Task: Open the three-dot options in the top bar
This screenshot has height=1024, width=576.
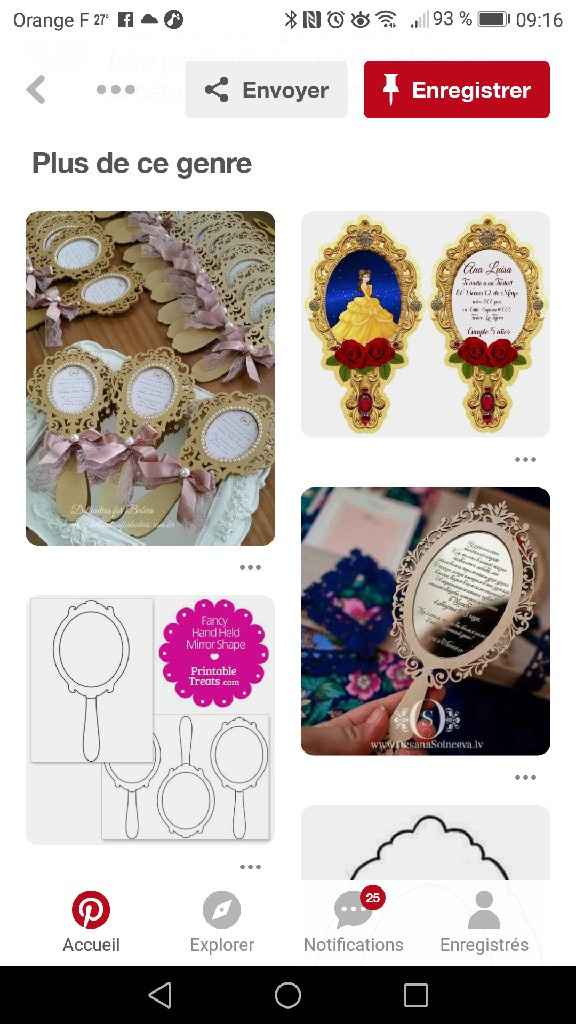Action: [x=116, y=89]
